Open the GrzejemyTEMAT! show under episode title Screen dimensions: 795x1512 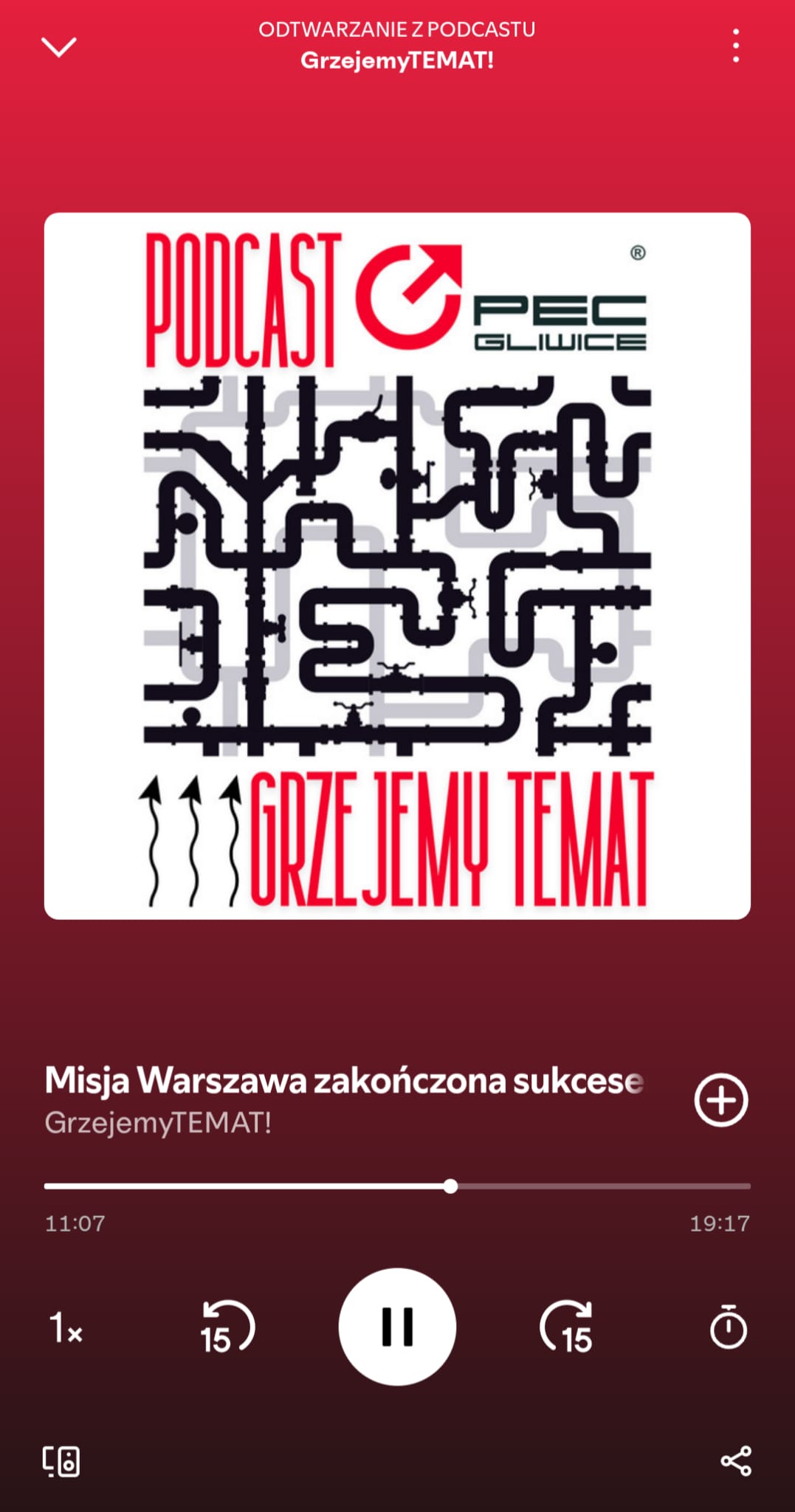point(158,1123)
